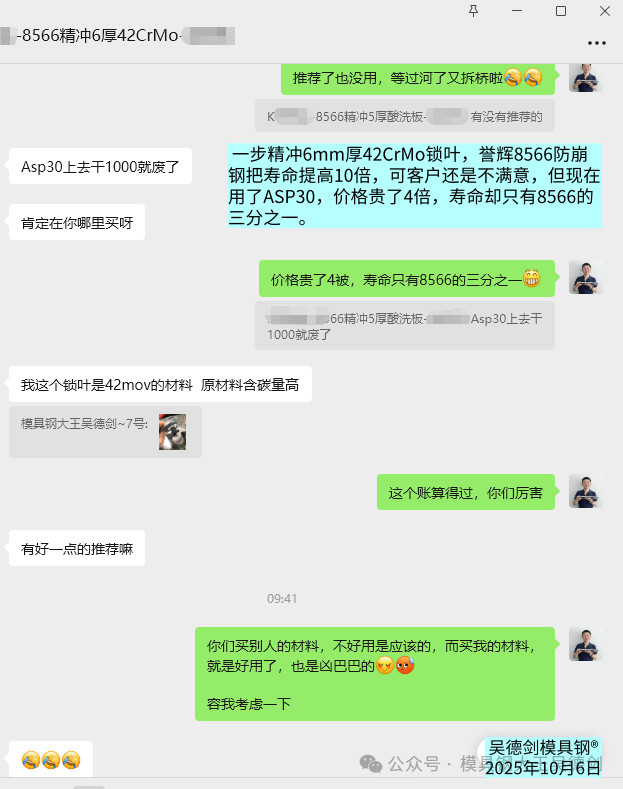Jump to quoted message ending 有没有推荐的
Screen dimensions: 623x789
point(404,117)
